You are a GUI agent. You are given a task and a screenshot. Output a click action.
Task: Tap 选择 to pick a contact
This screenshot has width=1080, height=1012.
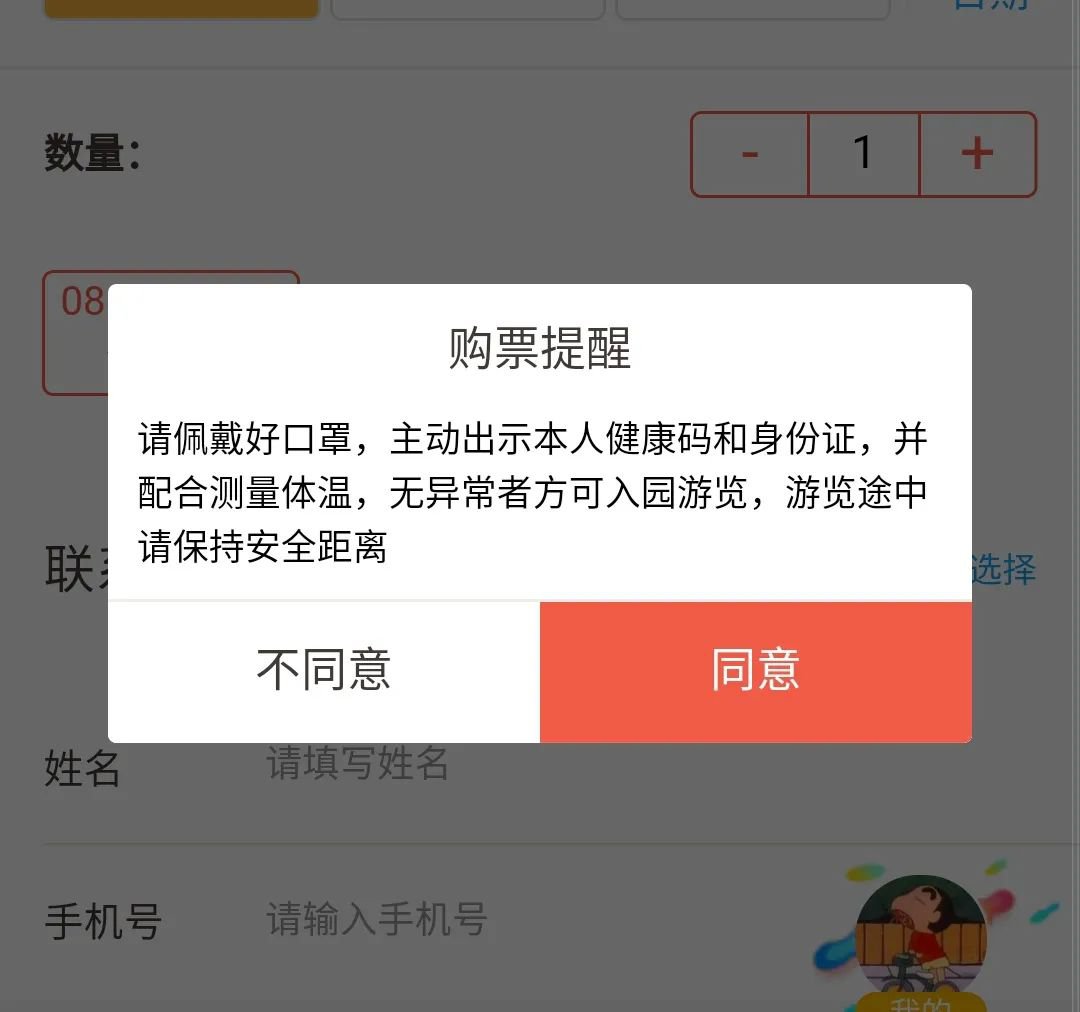tap(1003, 570)
